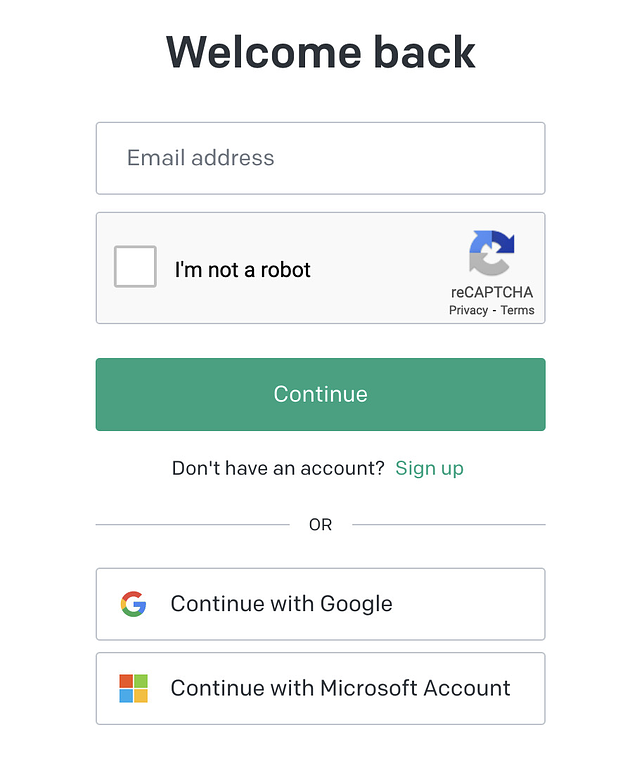The image size is (637, 768).
Task: Open the Sign up link
Action: click(x=429, y=468)
